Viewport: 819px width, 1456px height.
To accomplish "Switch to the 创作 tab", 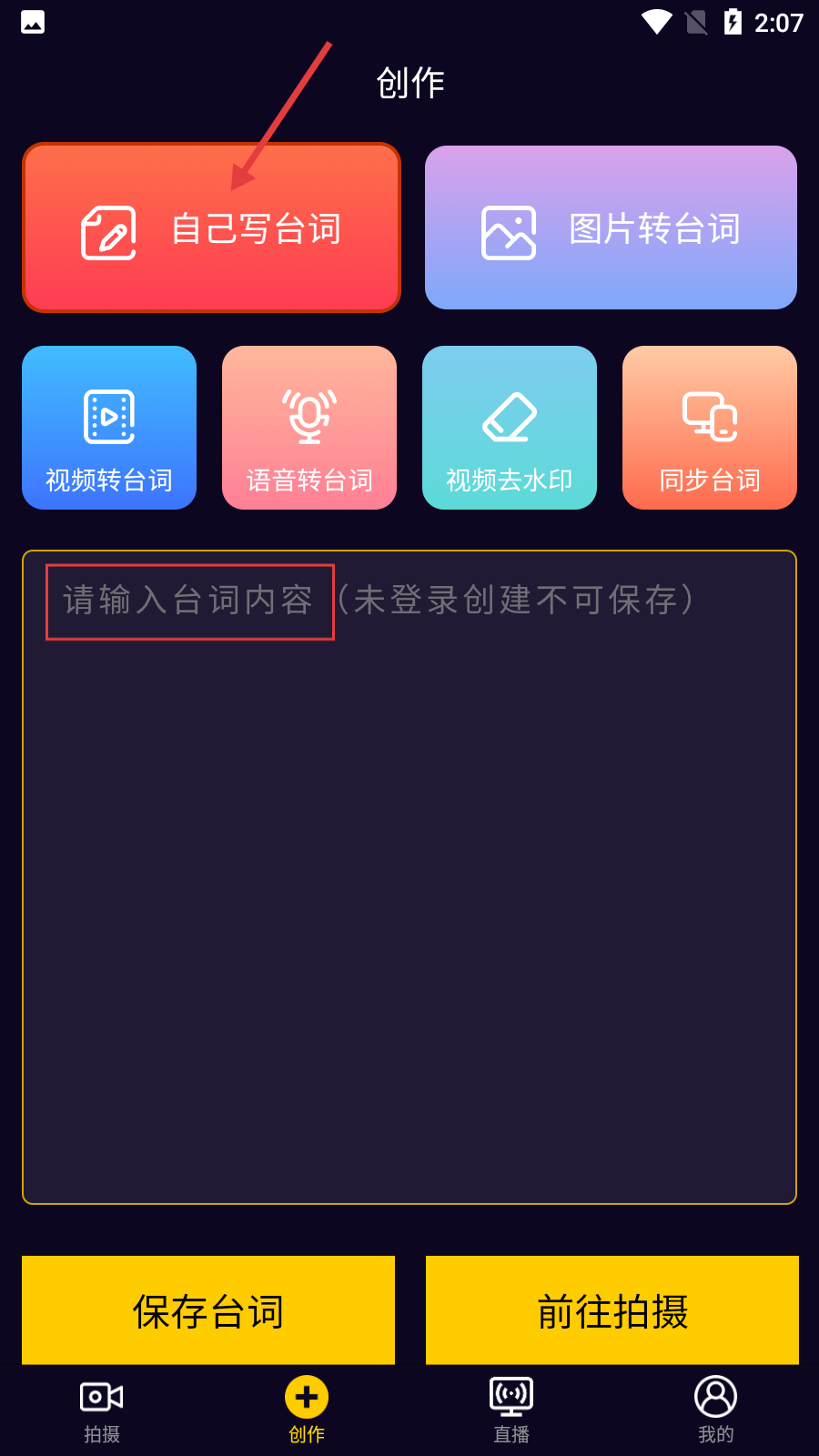I will point(307,1410).
